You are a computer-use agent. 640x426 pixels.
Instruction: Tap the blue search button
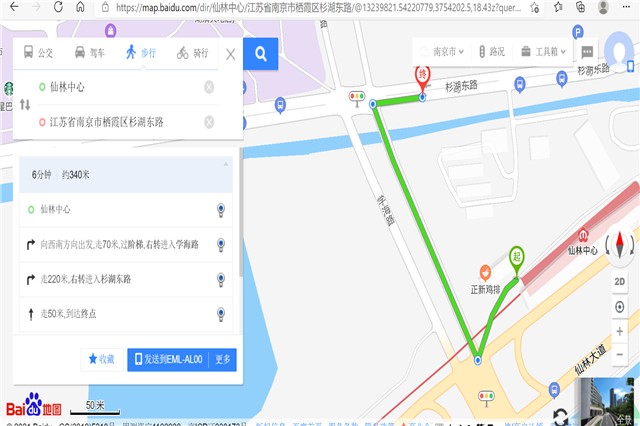[x=260, y=53]
